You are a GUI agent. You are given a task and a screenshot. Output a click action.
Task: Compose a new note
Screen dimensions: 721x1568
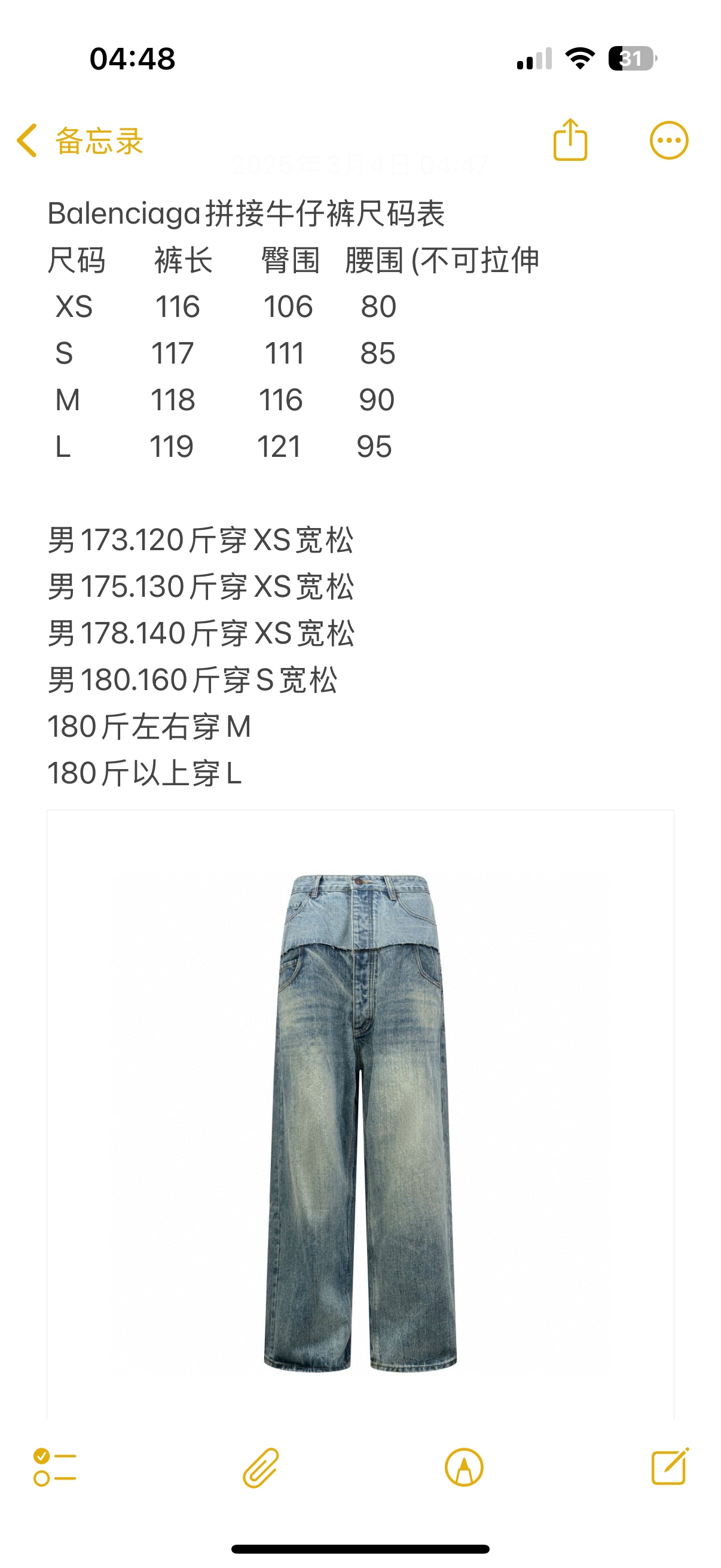tap(669, 1467)
